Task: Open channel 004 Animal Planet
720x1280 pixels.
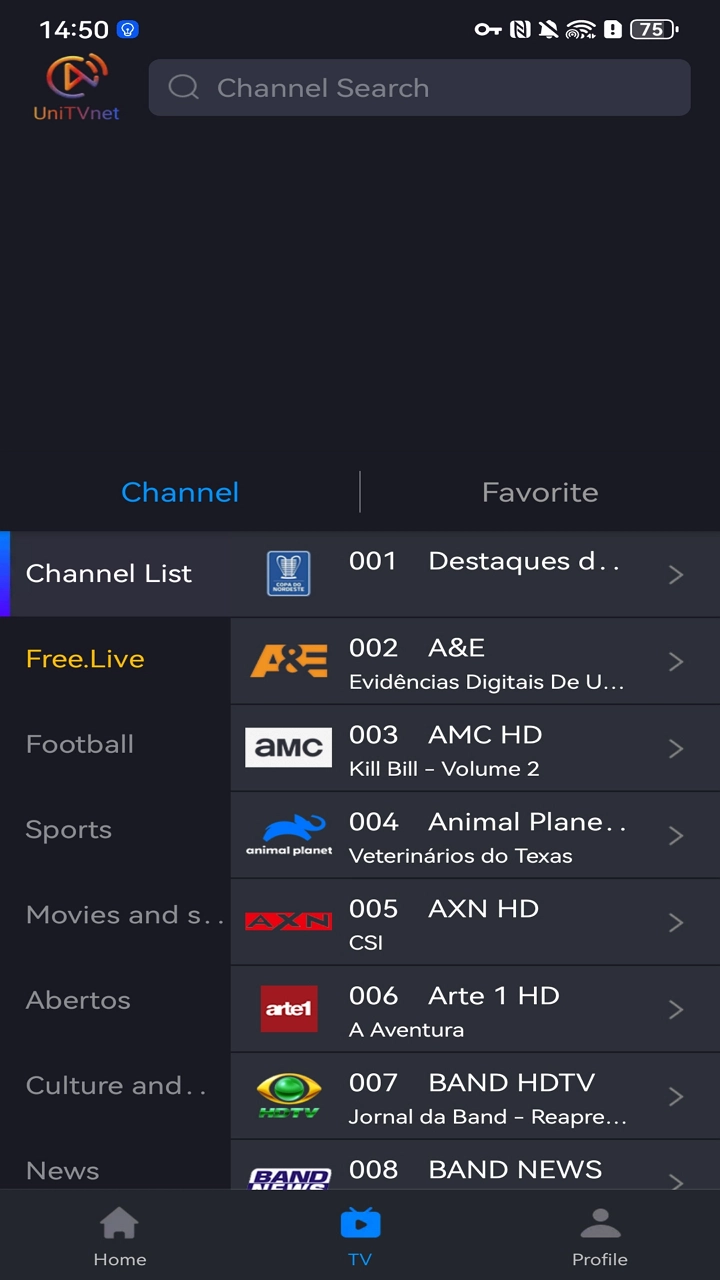Action: point(475,836)
